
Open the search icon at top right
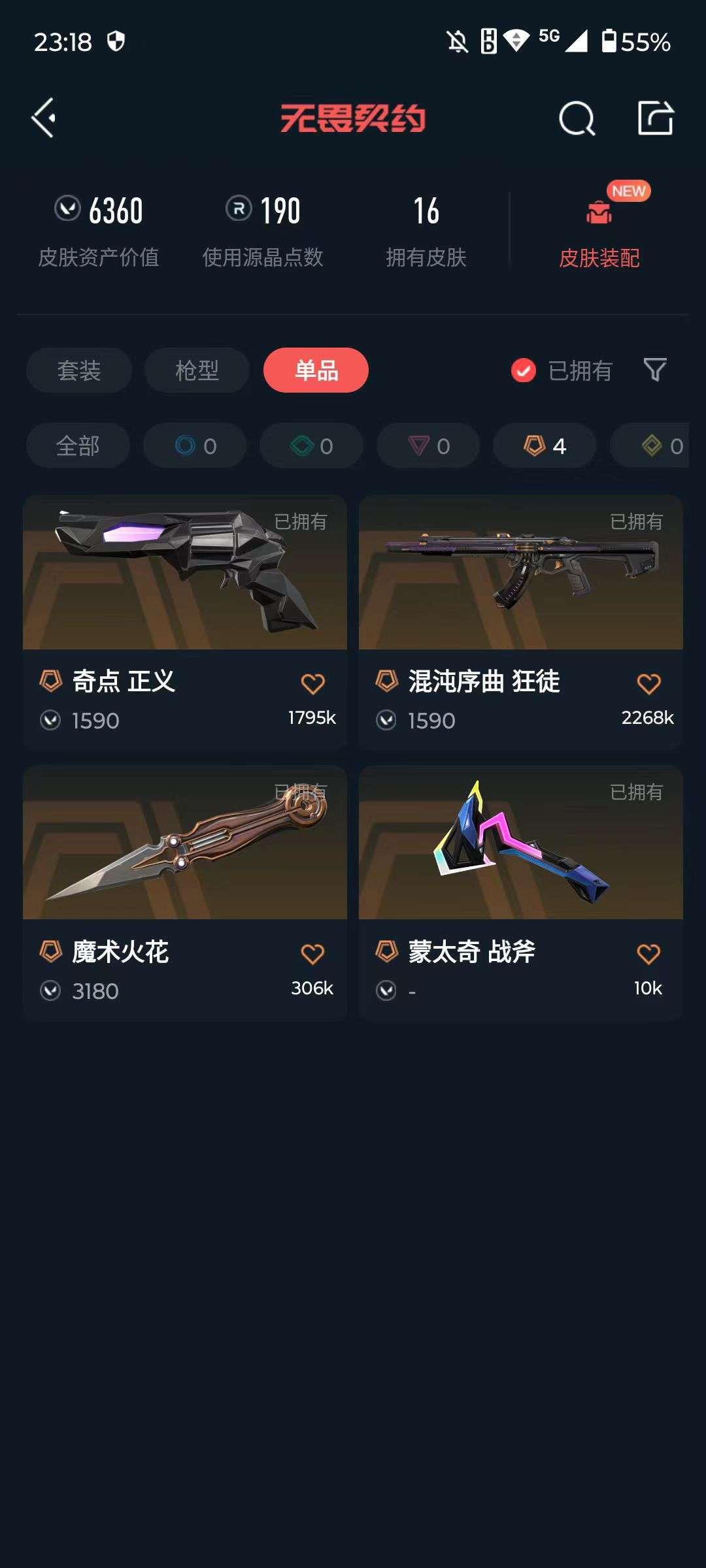(577, 119)
